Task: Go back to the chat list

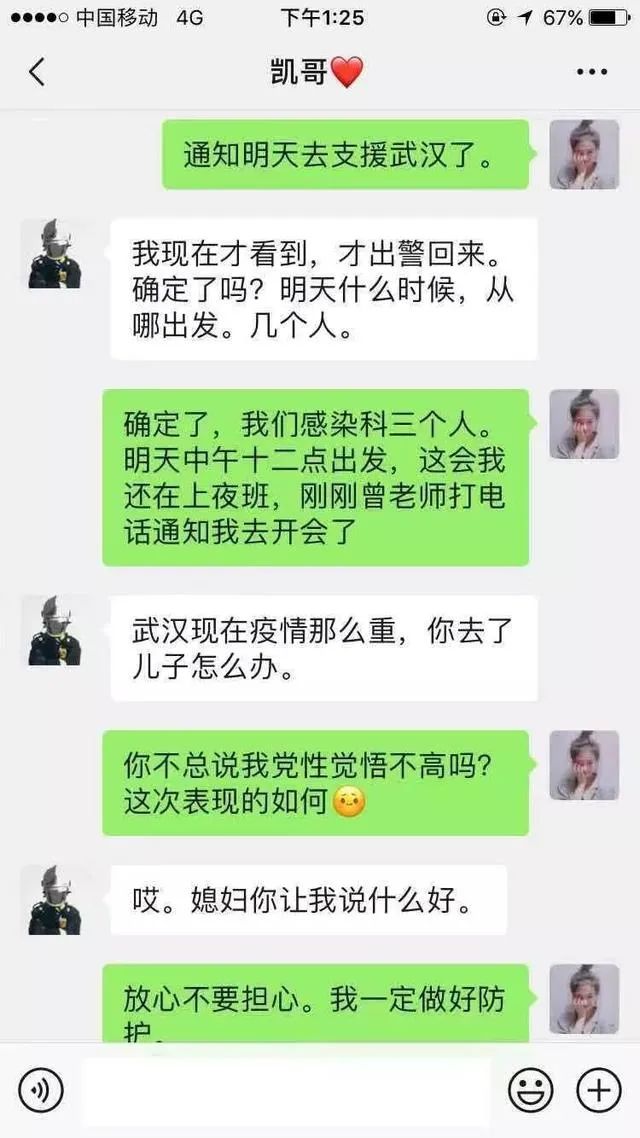Action: coord(37,72)
